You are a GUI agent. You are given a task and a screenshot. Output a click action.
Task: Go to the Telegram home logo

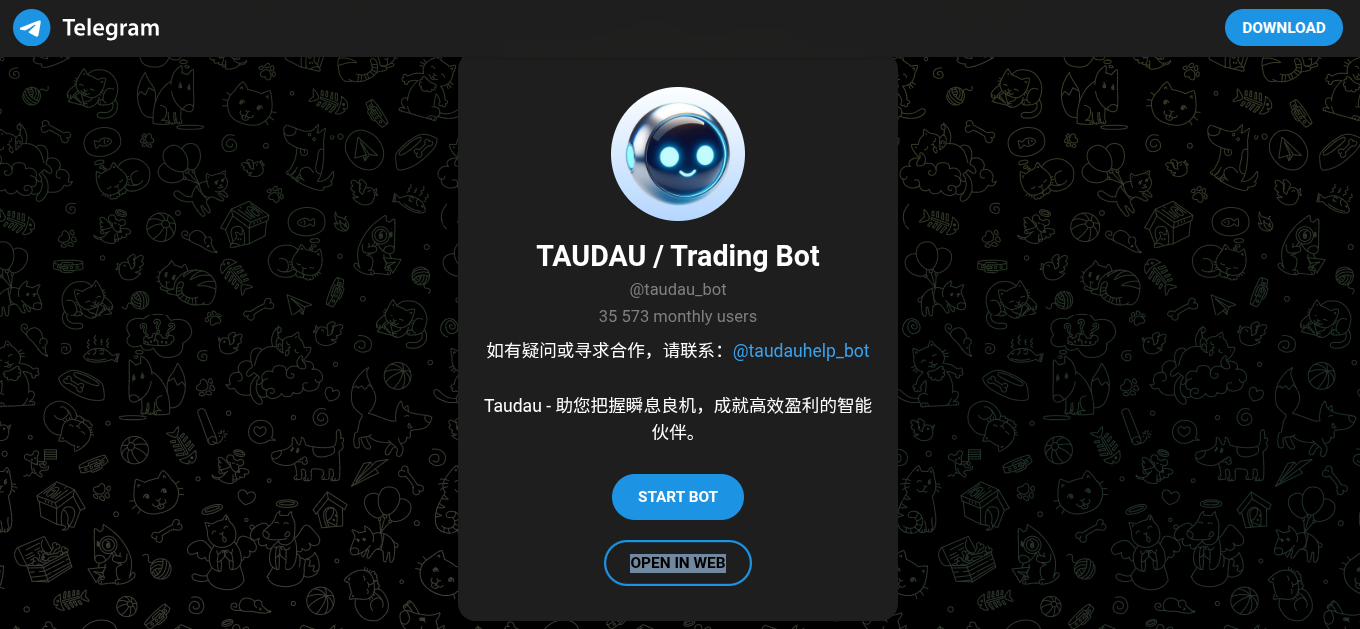pos(86,28)
